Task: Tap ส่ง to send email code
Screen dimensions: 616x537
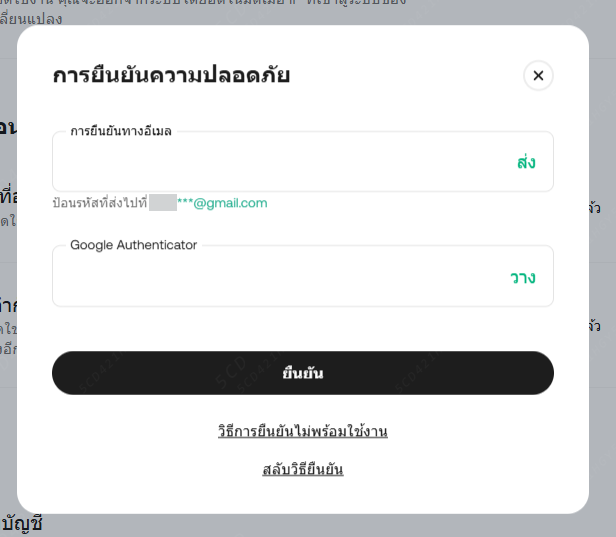Action: pos(526,162)
